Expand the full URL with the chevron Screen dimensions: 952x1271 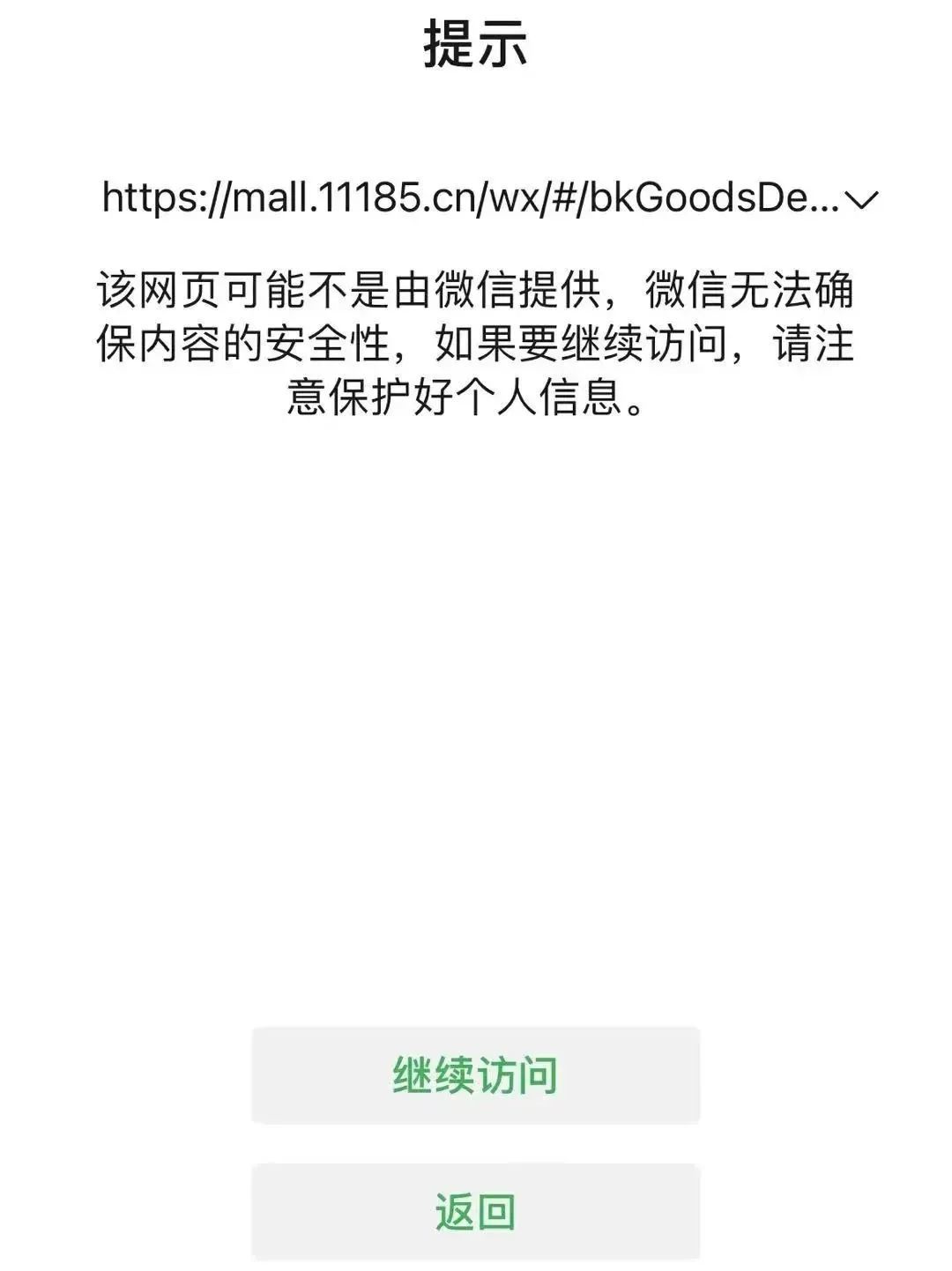862,201
